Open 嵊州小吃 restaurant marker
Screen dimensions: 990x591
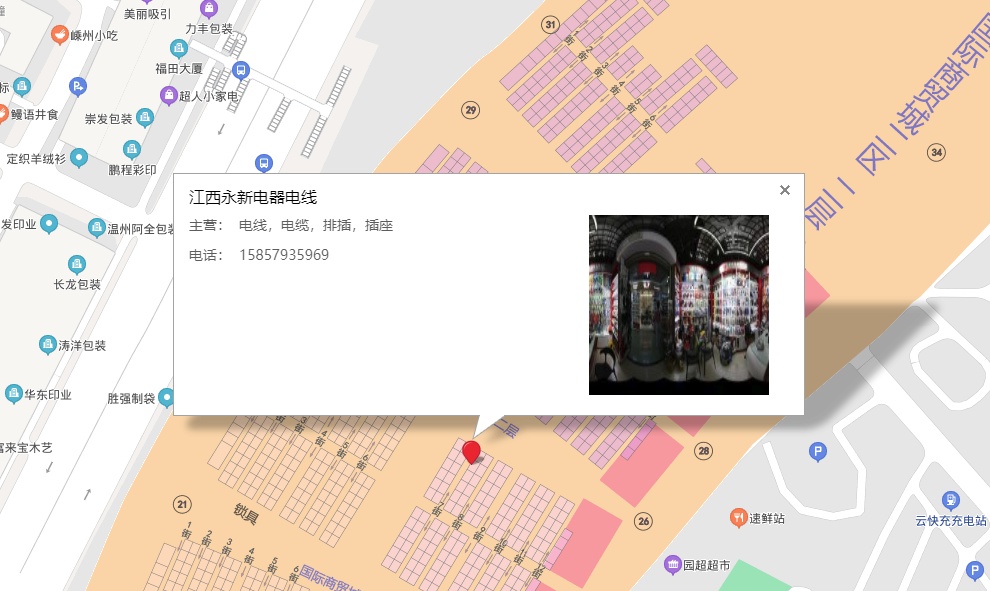pos(60,35)
